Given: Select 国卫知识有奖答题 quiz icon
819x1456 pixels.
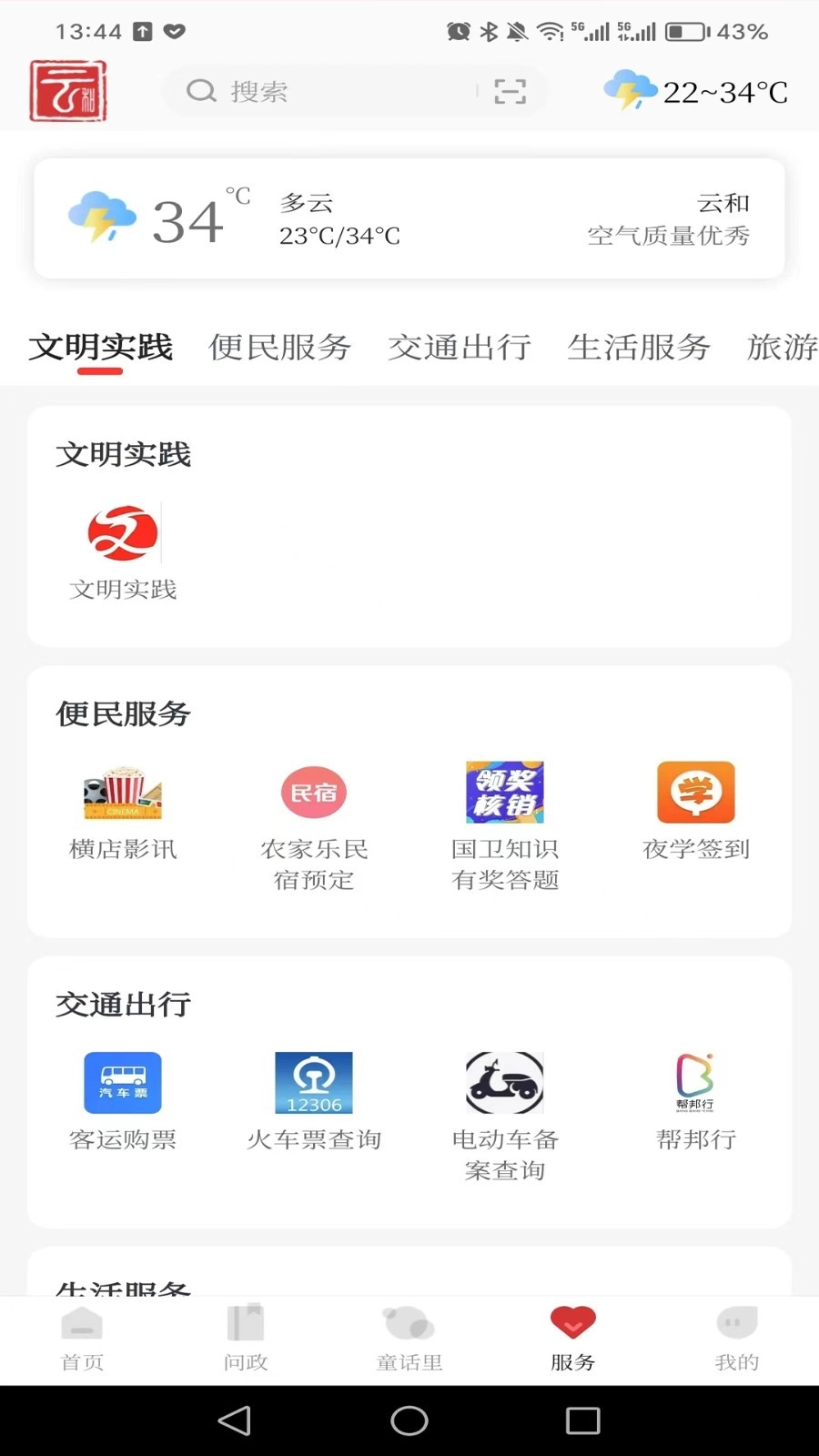Looking at the screenshot, I should point(505,792).
